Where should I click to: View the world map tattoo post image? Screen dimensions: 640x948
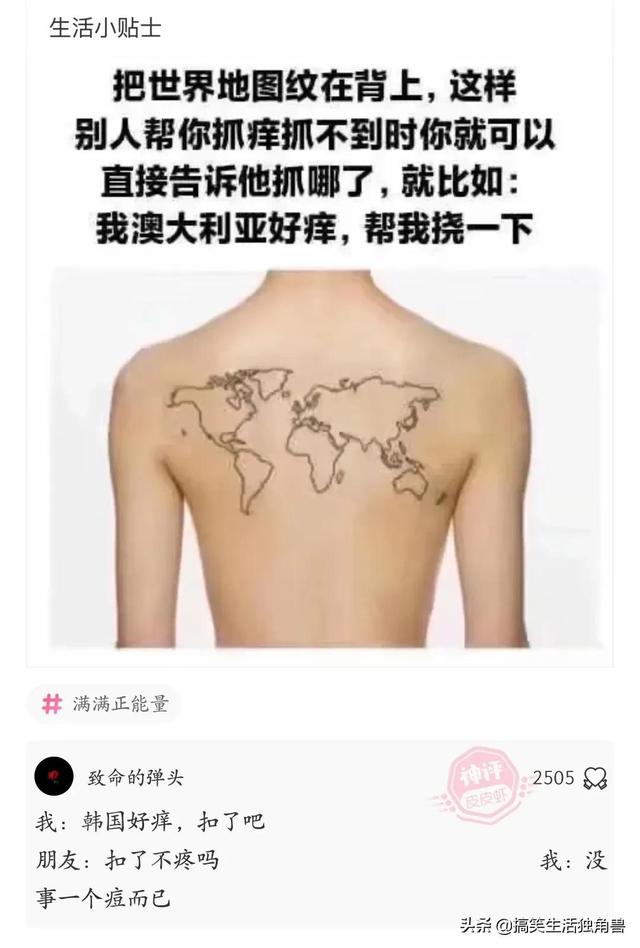320,458
